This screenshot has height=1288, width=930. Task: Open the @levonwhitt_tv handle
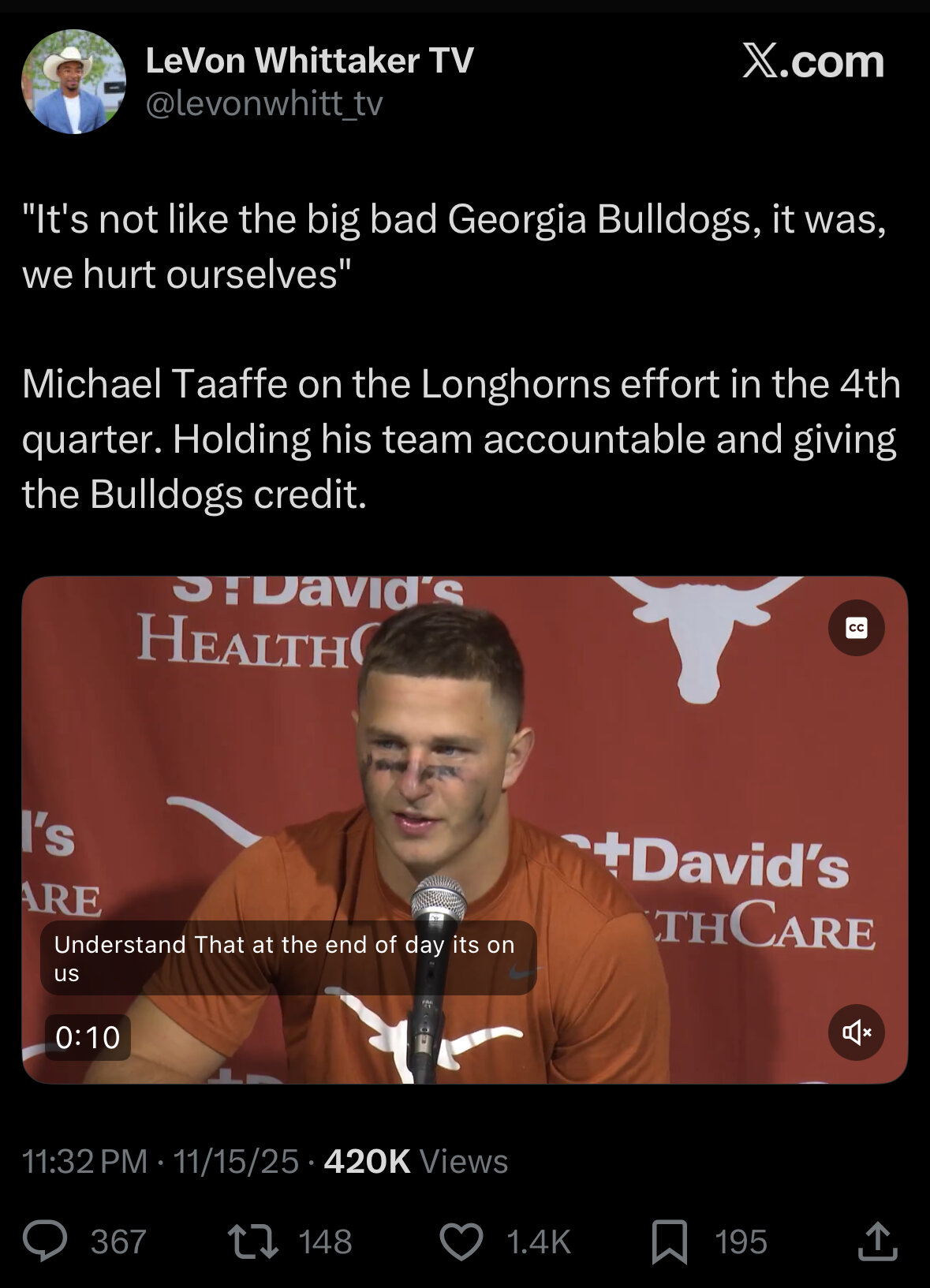tap(263, 103)
